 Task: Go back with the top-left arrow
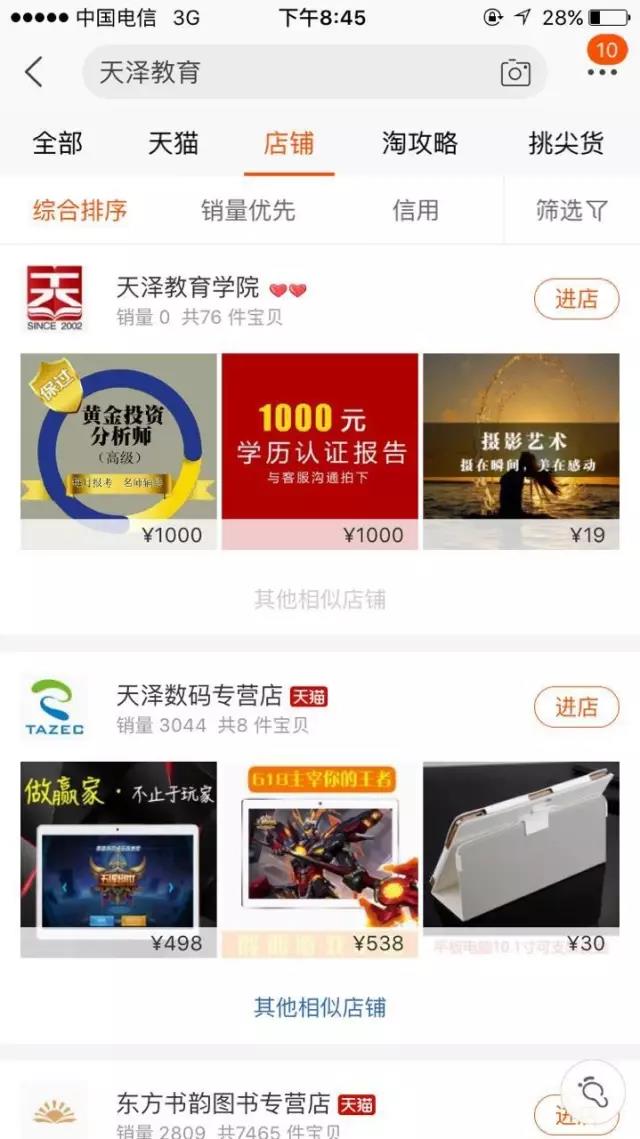pyautogui.click(x=34, y=72)
